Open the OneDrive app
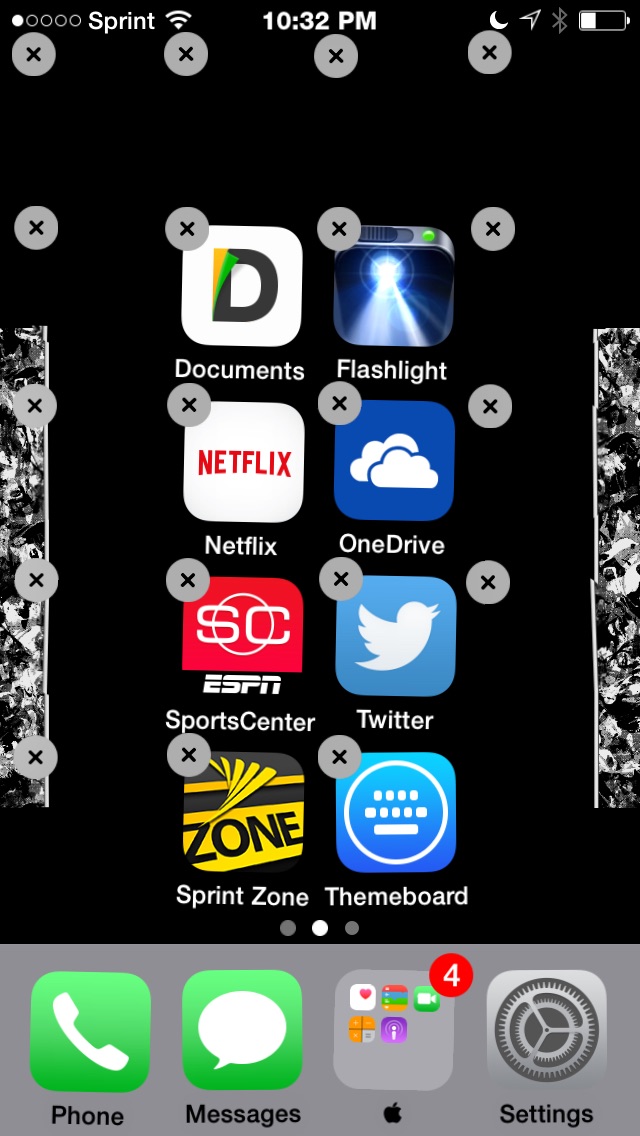 394,461
